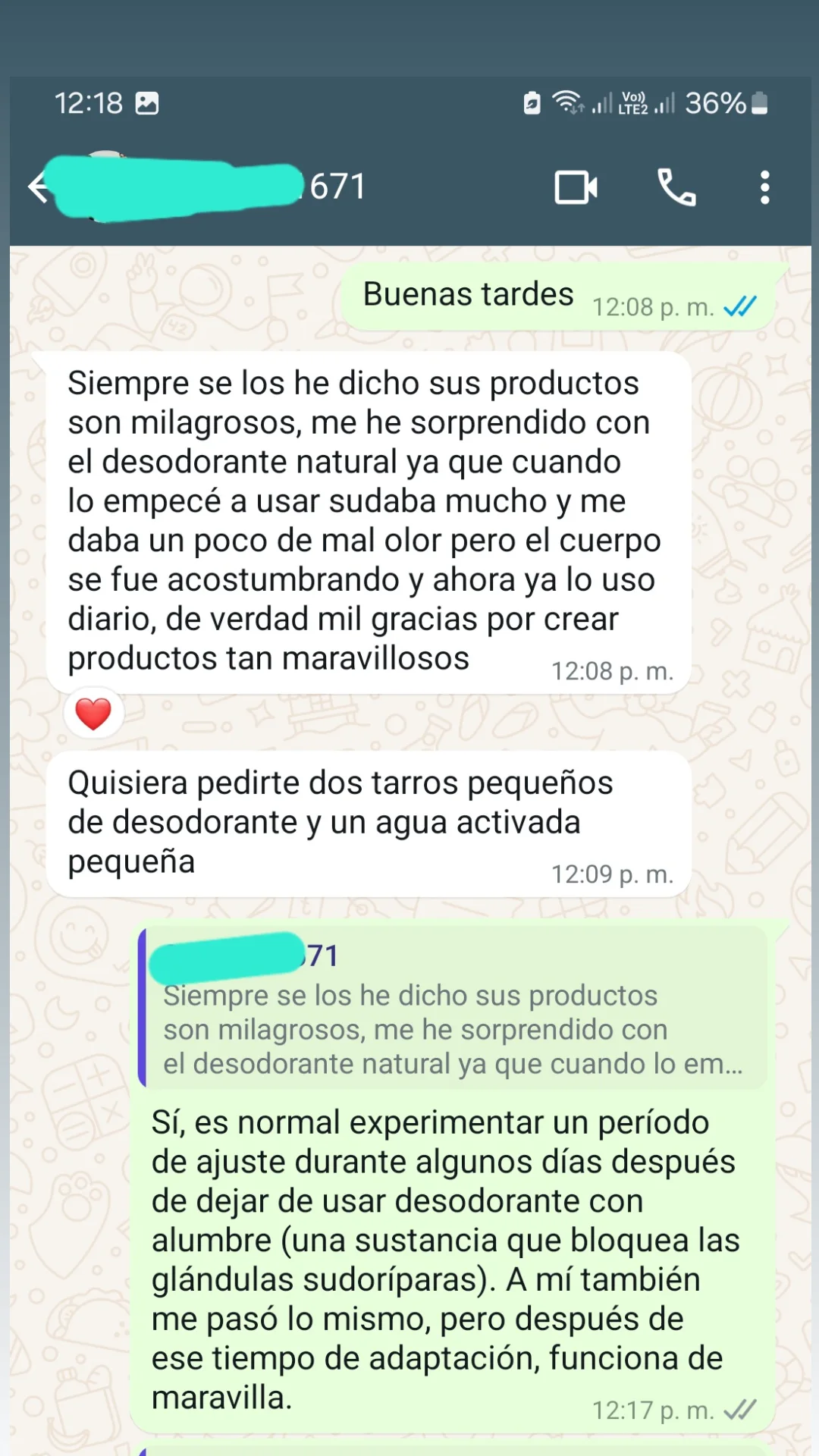Jump to the quoted message 'Siempre se los he dicho'
This screenshot has height=1456, width=819.
pyautogui.click(x=453, y=1009)
